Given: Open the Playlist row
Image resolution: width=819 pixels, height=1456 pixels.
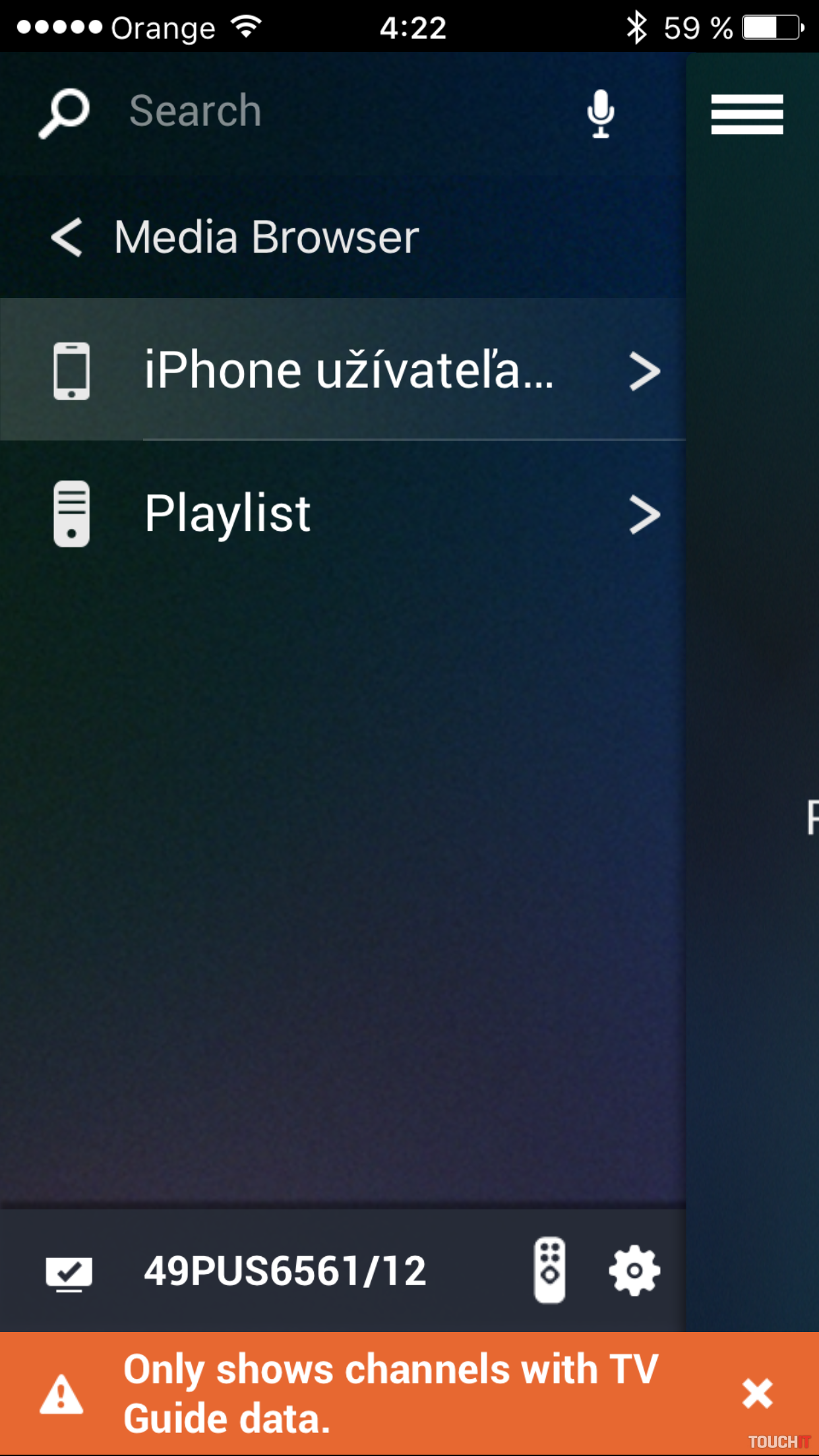Looking at the screenshot, I should pos(343,514).
